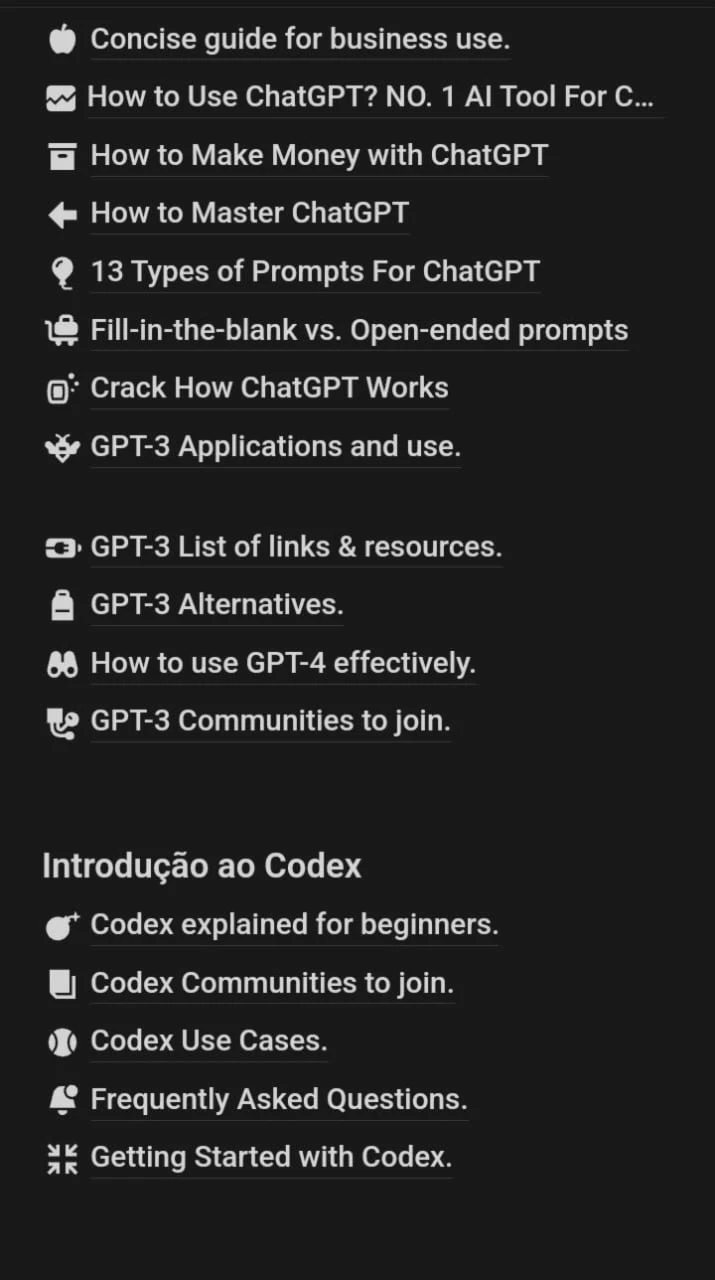The image size is (715, 1280).
Task: Open Frequently Asked Questions
Action: 279,1099
